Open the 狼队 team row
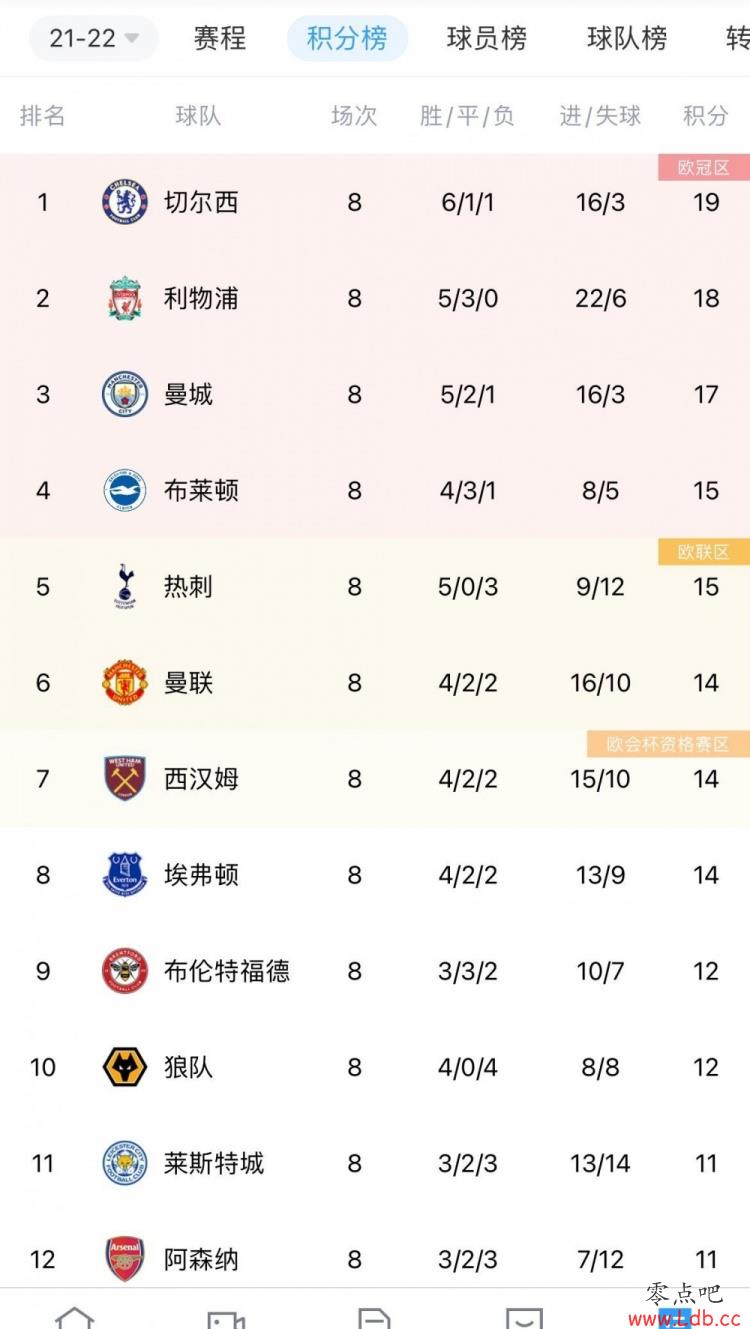 (375, 1067)
